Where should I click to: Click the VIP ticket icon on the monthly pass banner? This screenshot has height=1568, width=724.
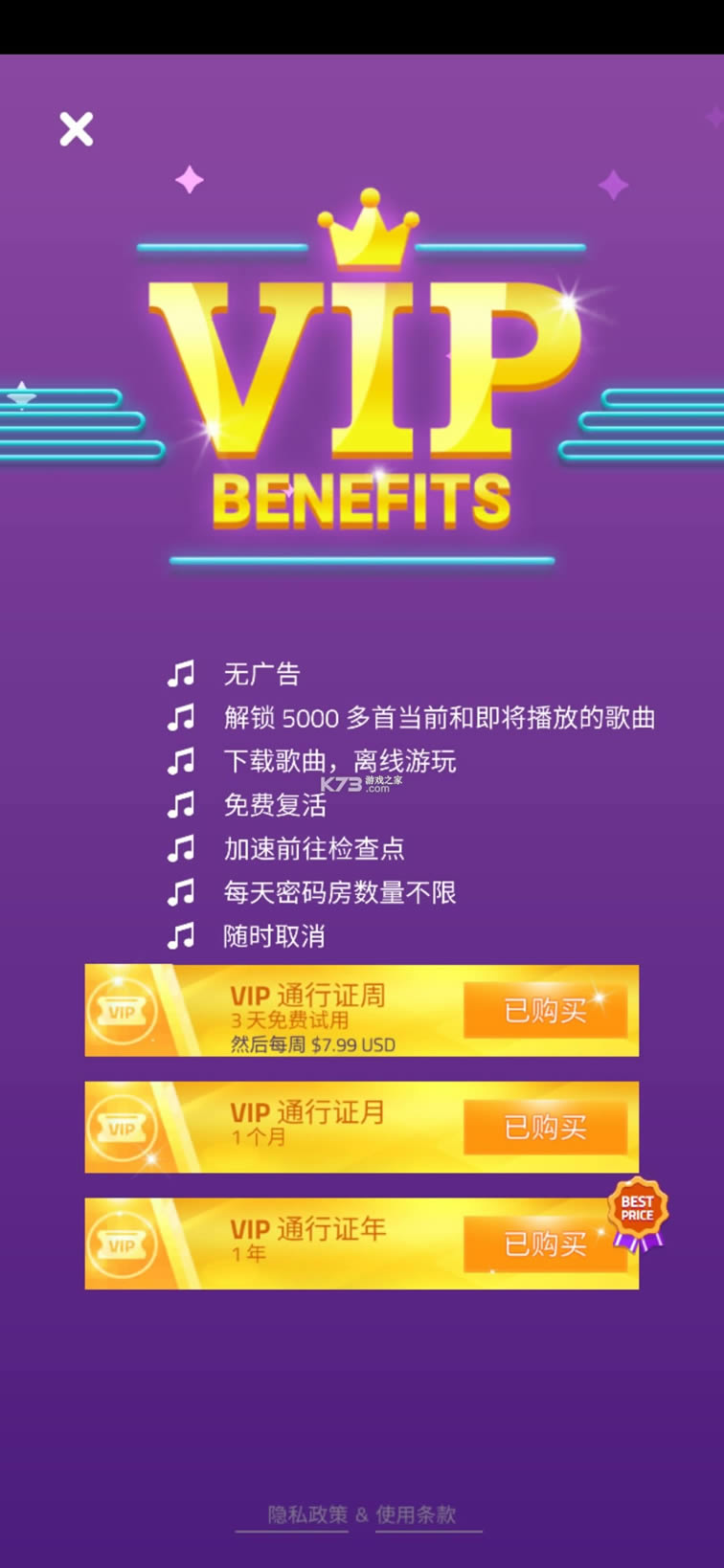[x=123, y=1128]
